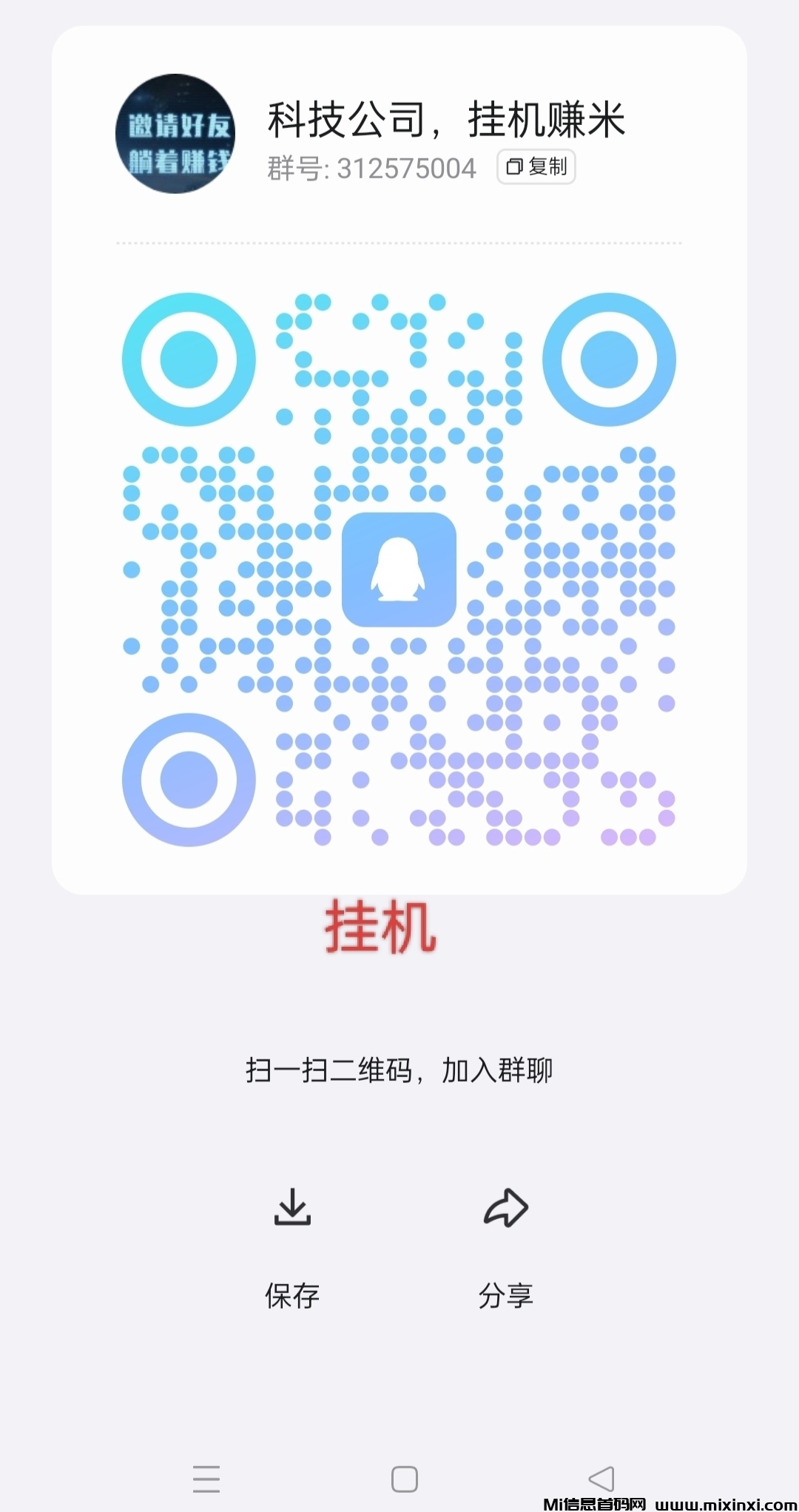Tap the share arrow icon
The width and height of the screenshot is (799, 1512).
[x=506, y=1206]
